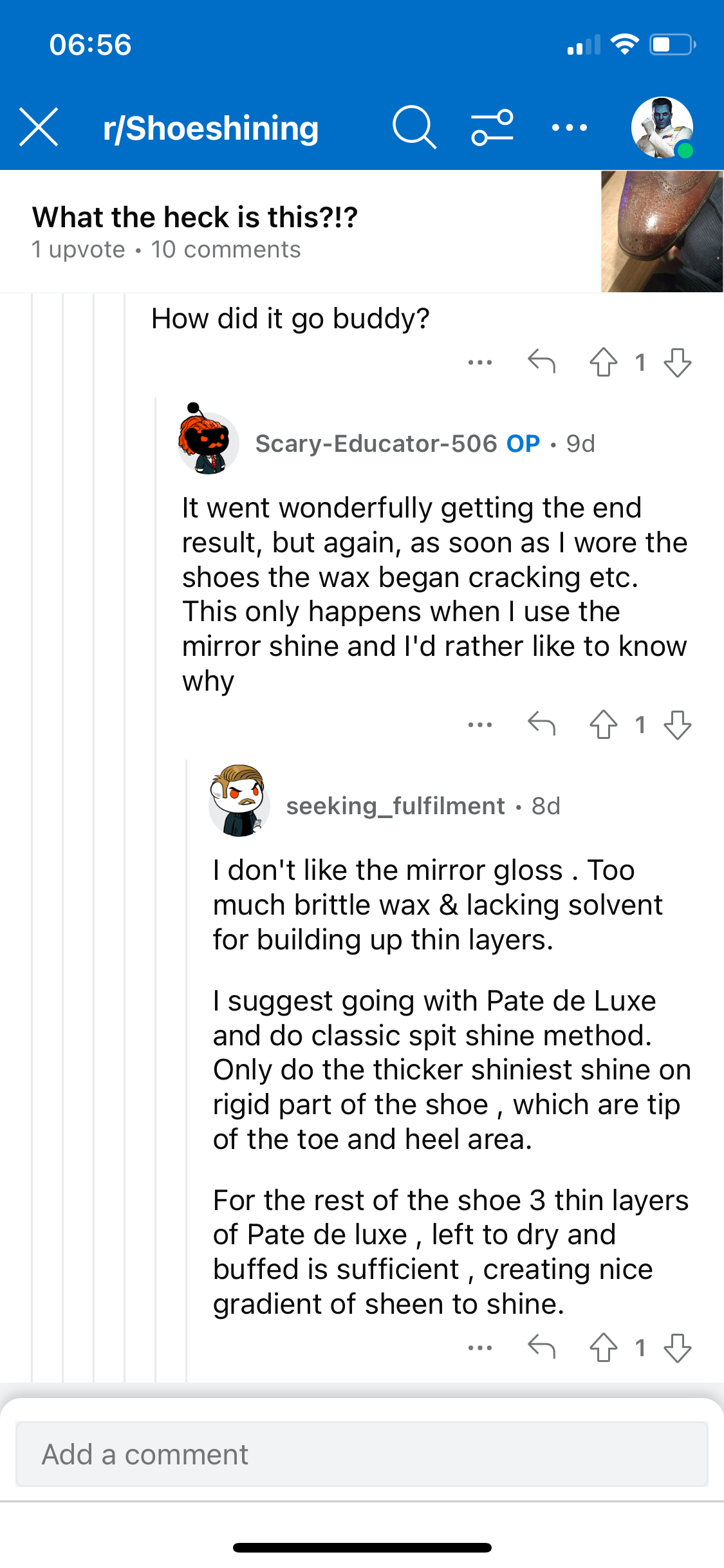
Task: Upvote the "How did it go buddy?" comment
Action: point(603,362)
